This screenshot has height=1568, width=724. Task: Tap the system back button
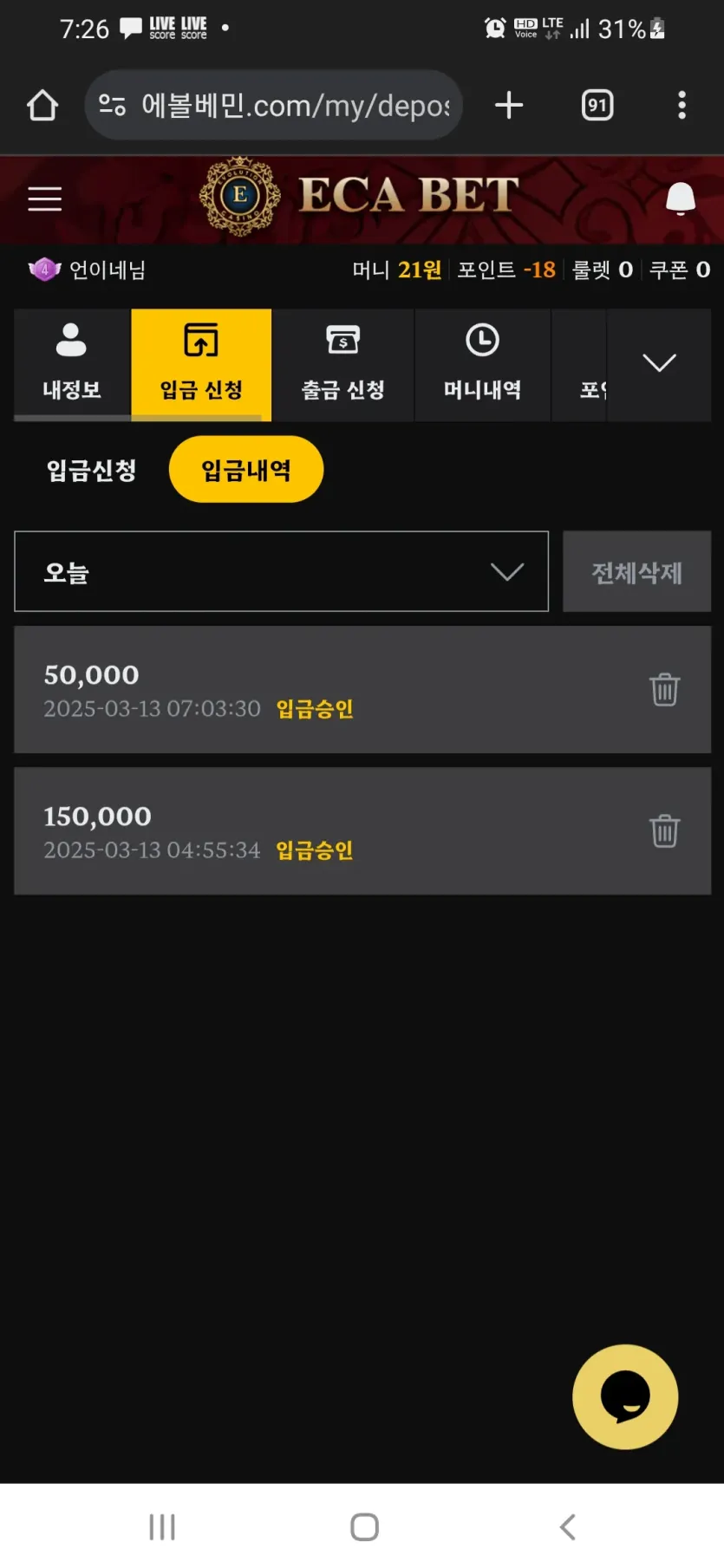pos(568,1526)
